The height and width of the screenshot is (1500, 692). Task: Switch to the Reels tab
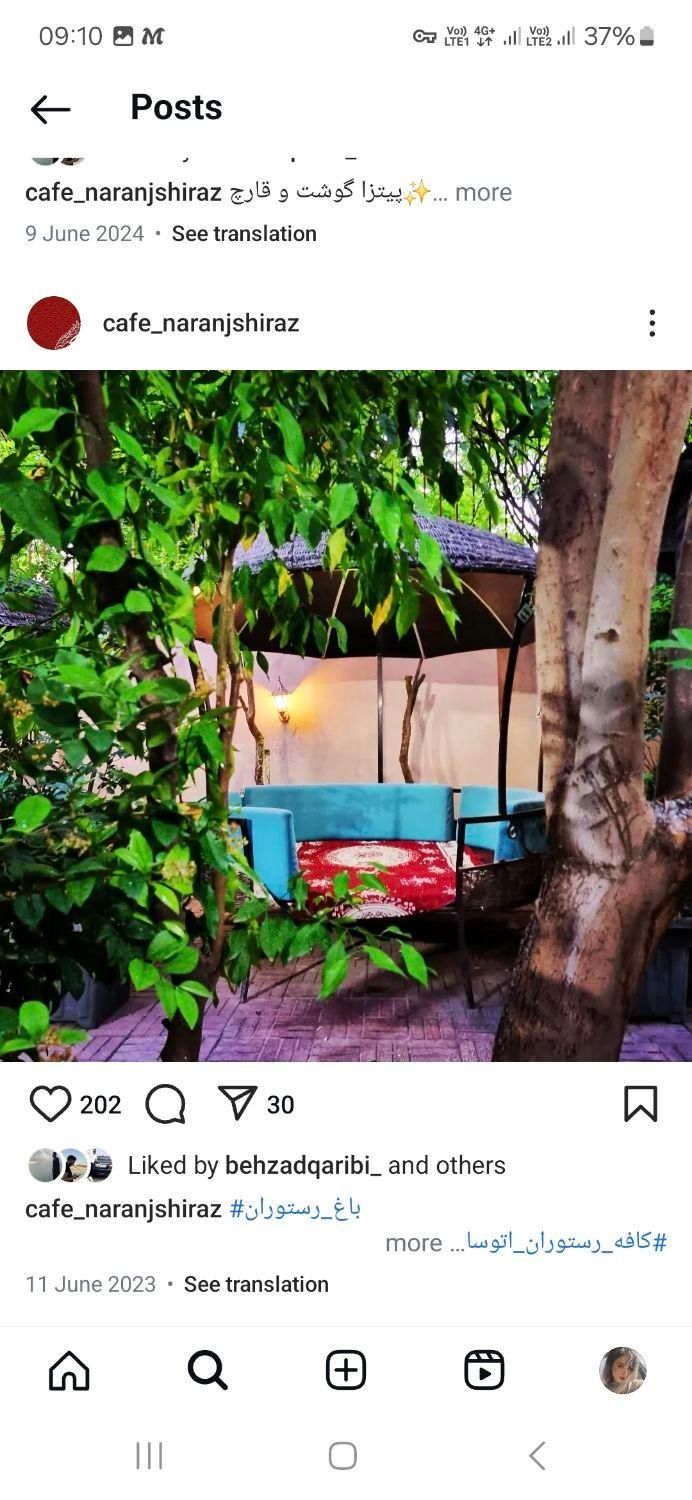pyautogui.click(x=484, y=1370)
